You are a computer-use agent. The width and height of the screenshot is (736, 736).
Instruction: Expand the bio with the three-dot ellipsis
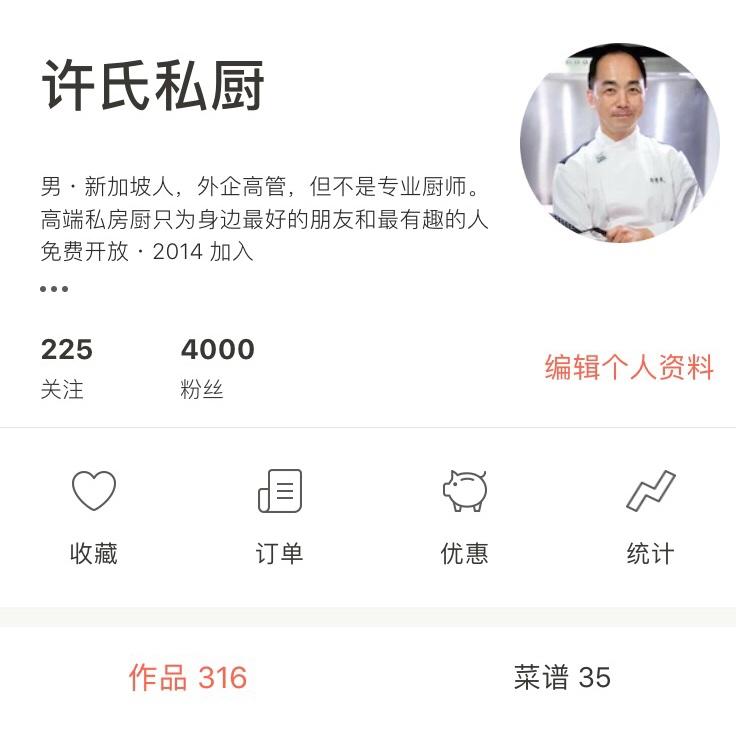(54, 289)
